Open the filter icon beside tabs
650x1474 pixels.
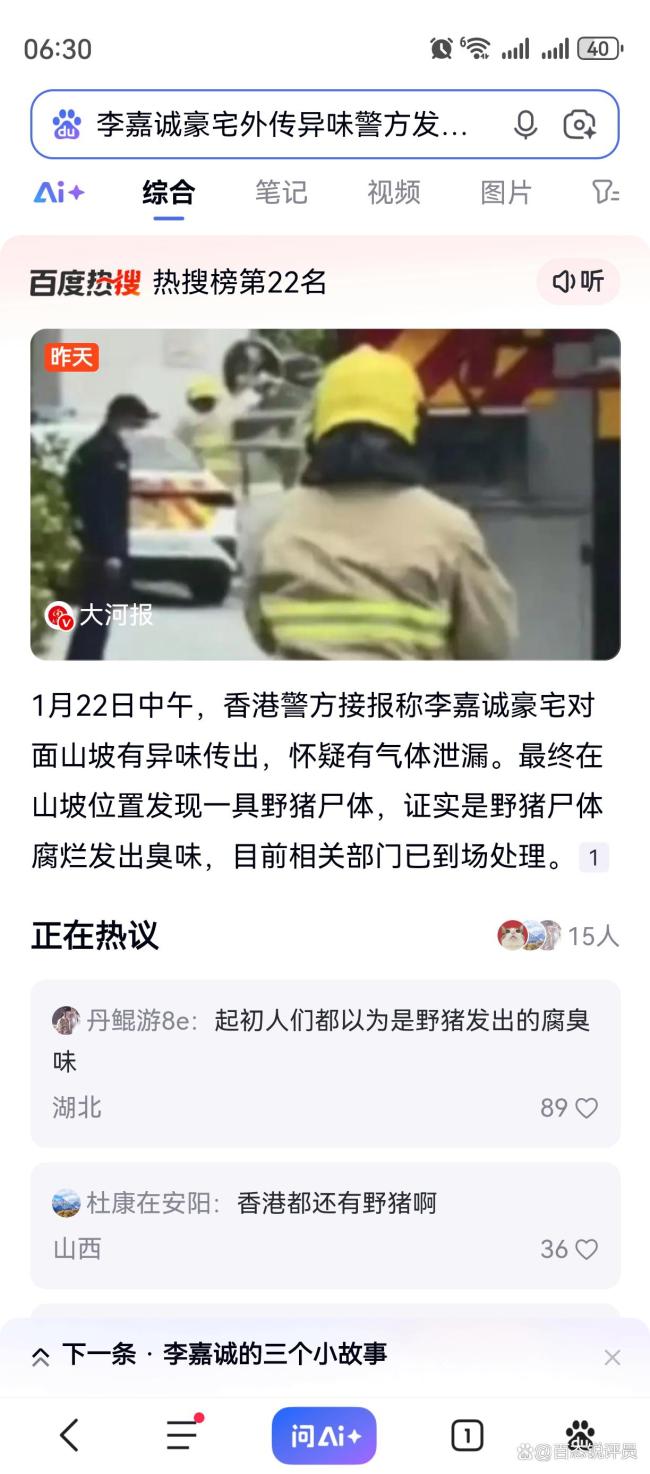605,192
